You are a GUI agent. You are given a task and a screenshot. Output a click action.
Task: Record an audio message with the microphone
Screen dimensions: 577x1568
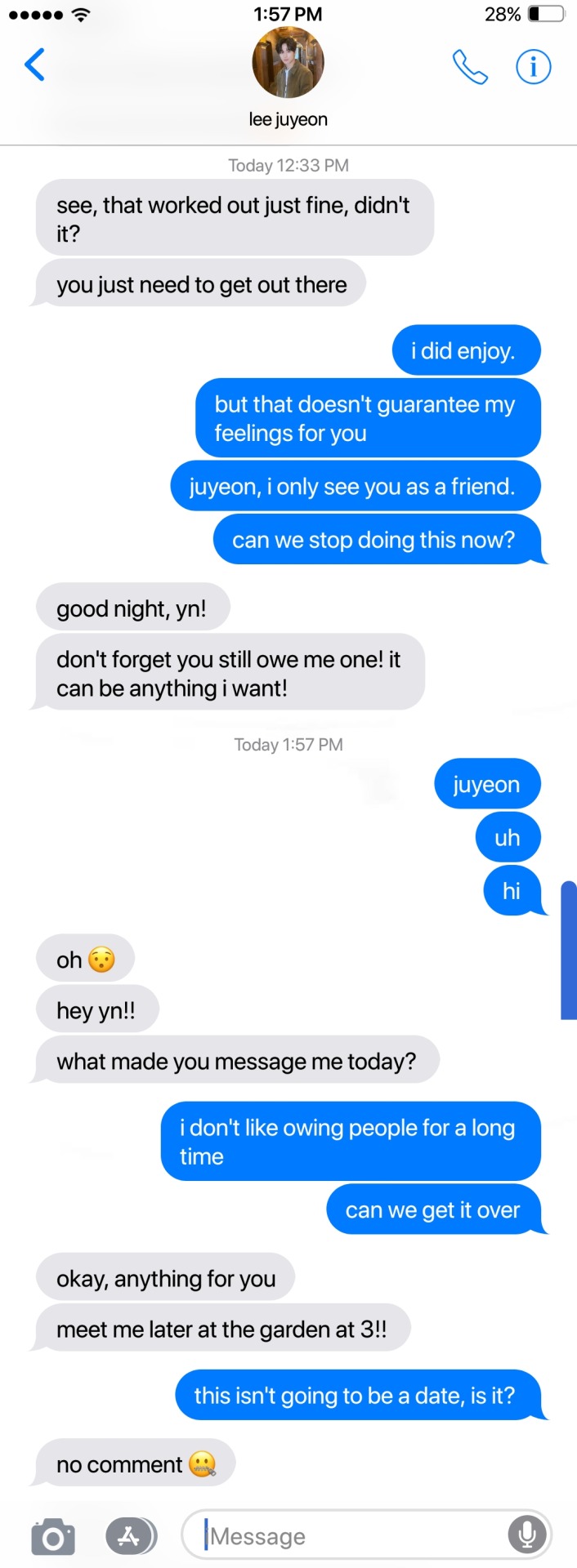pyautogui.click(x=527, y=1536)
